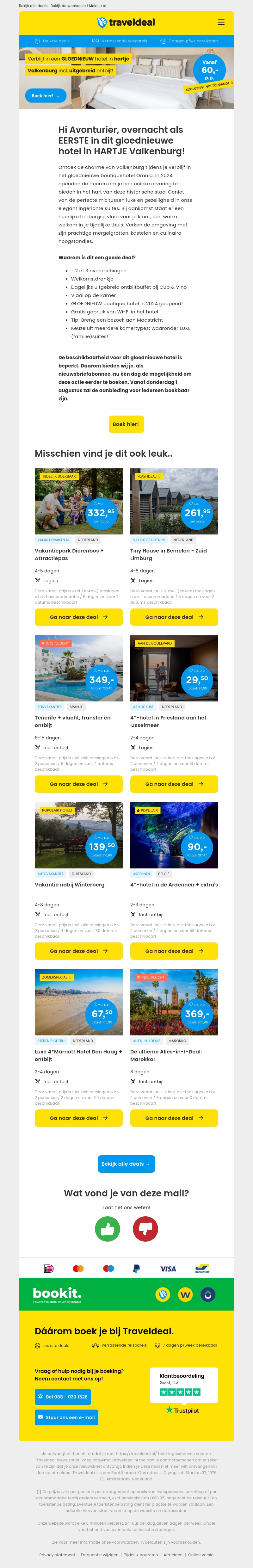Tap the 'Afmelden' footer link
Screen dimensions: 253x1568
[173, 1555]
